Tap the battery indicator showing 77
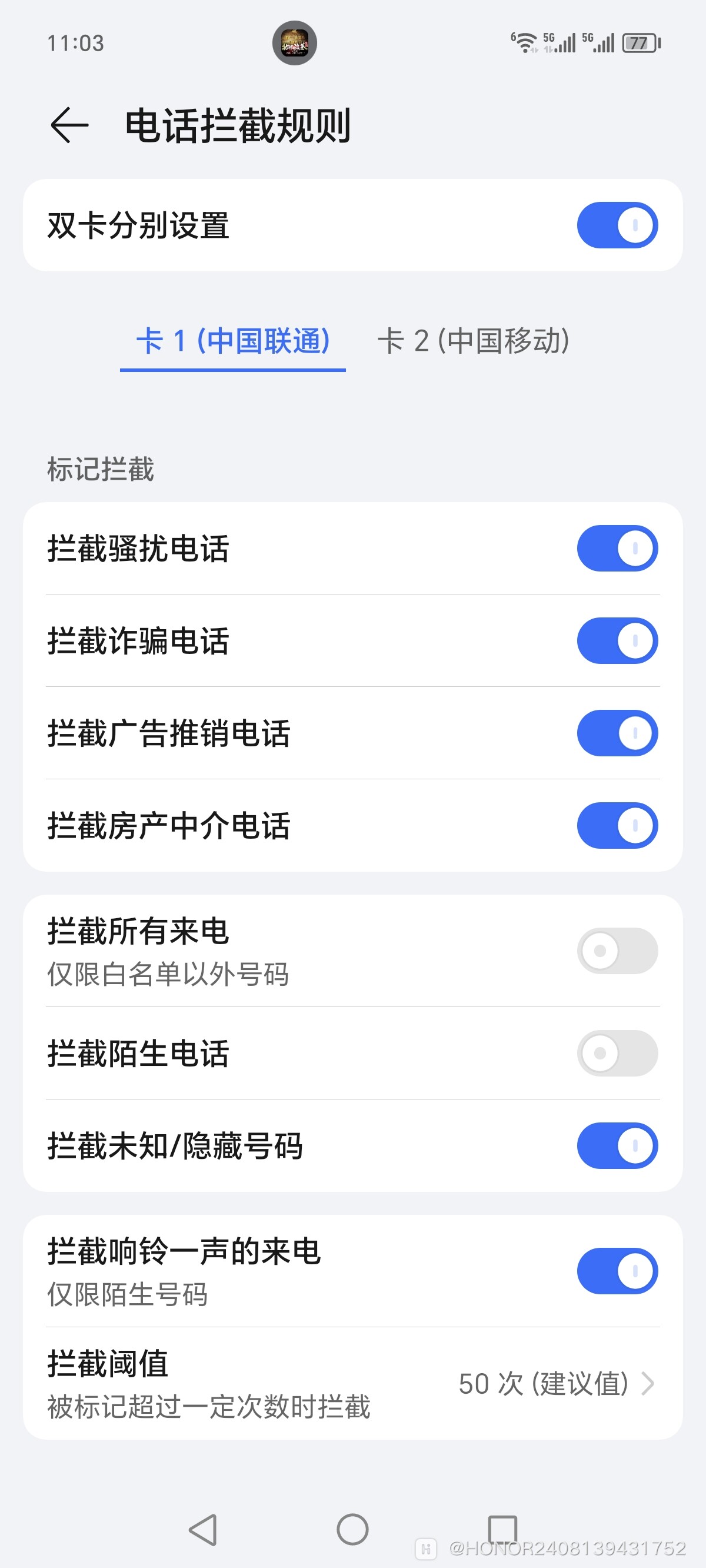 pos(638,41)
